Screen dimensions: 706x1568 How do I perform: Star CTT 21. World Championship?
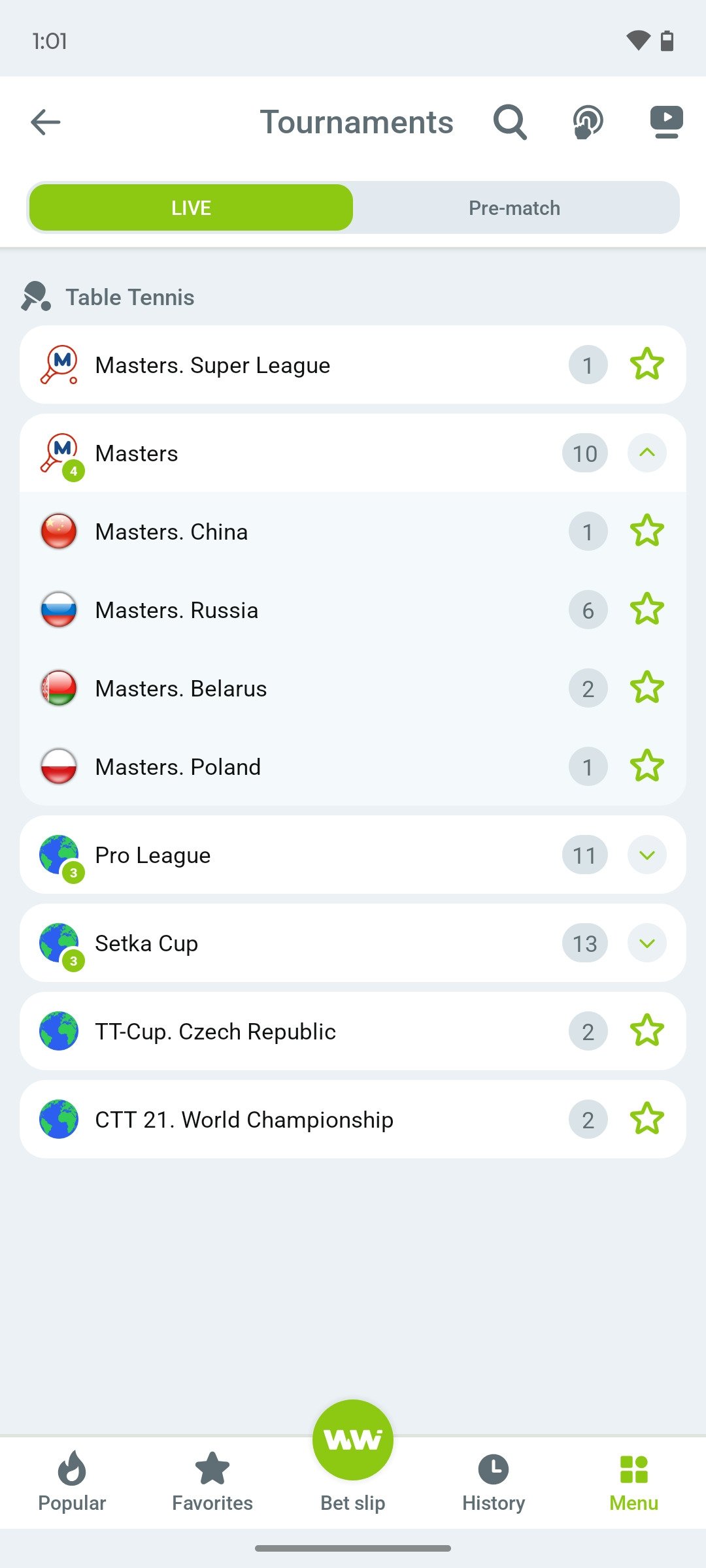(x=647, y=1119)
